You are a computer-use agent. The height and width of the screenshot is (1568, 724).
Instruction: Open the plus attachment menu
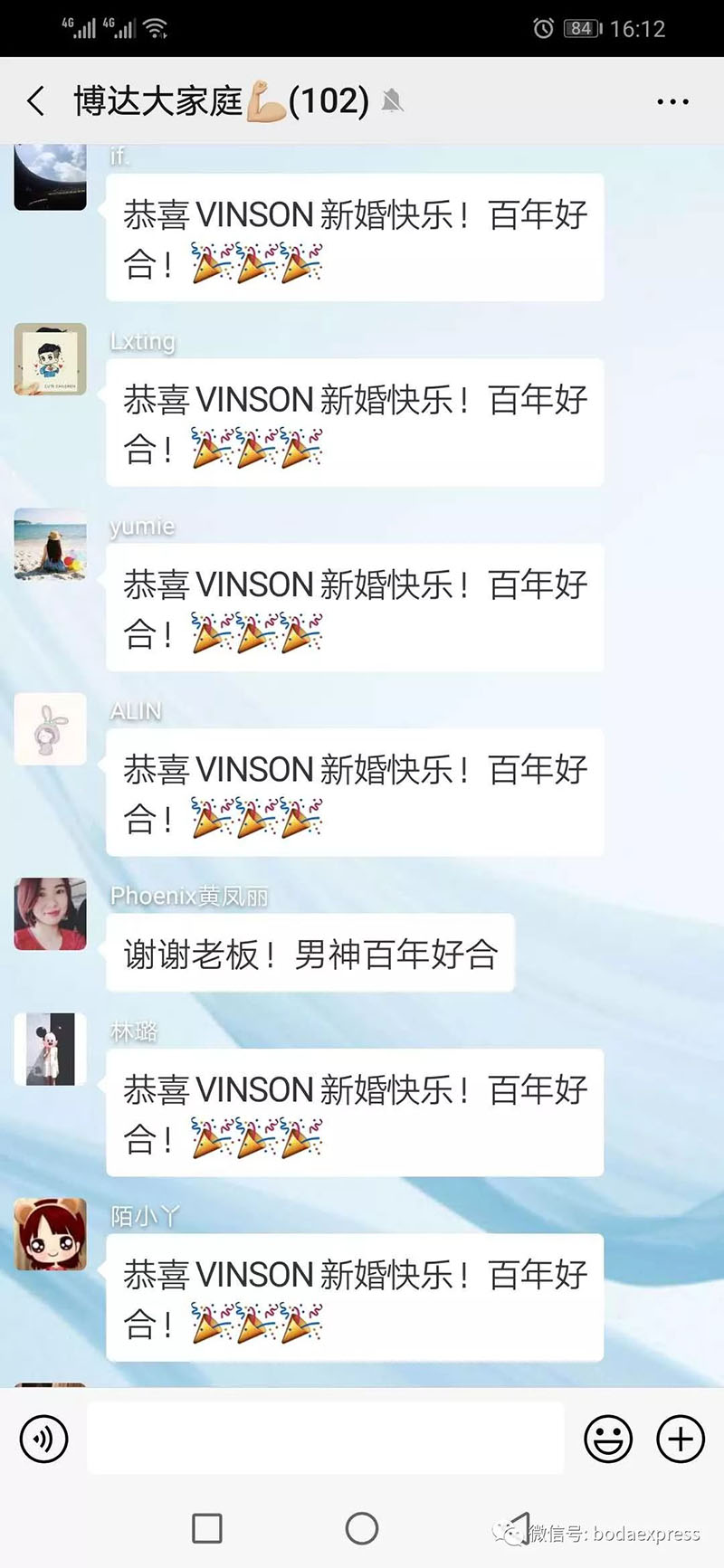681,1439
